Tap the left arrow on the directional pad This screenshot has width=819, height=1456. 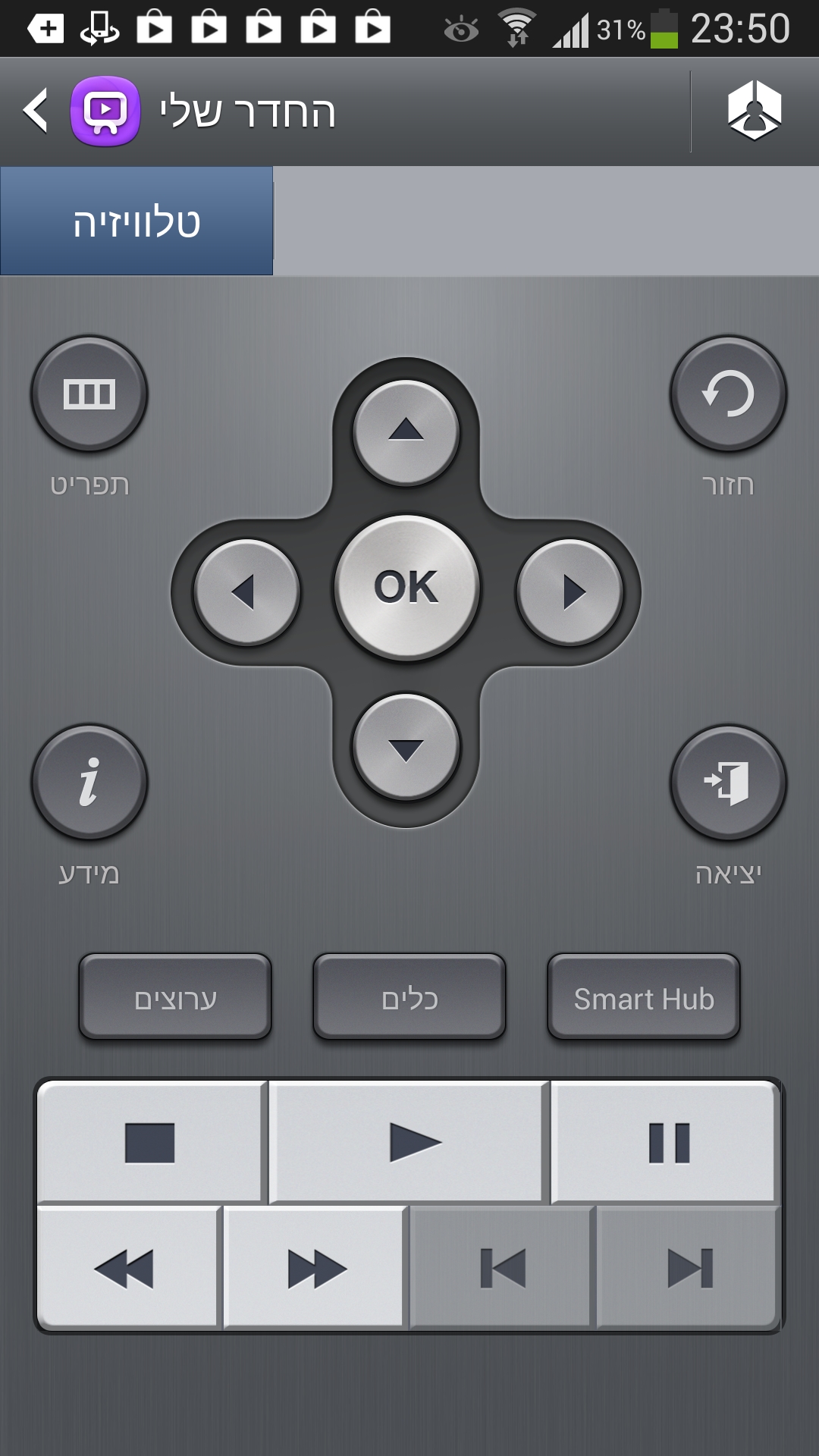coord(246,592)
